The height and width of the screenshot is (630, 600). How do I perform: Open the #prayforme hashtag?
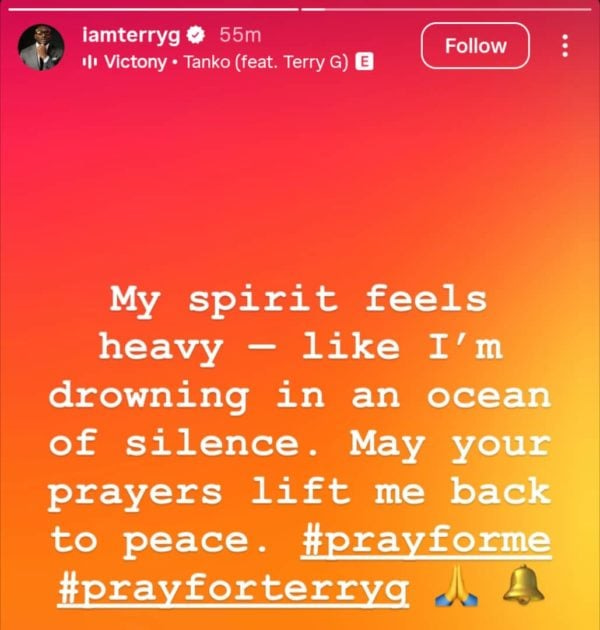click(424, 541)
